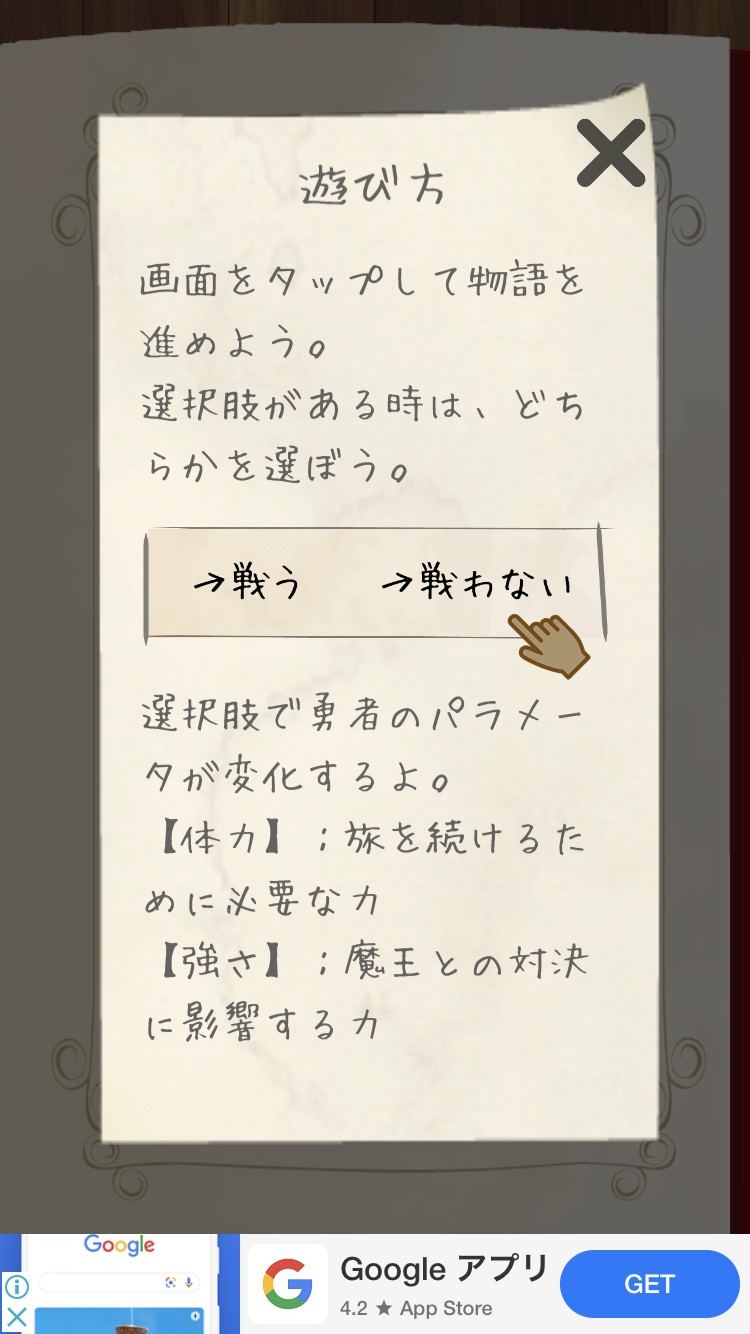
Task: Tap GET on the Google app ad
Action: pos(649,1284)
